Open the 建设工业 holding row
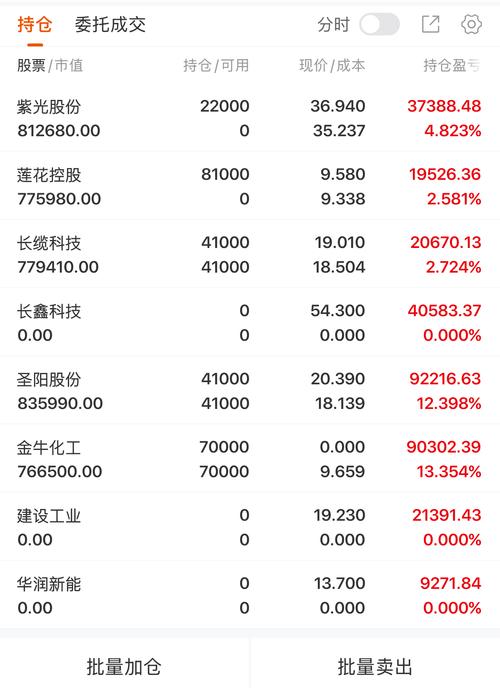This screenshot has height=688, width=500. (x=250, y=527)
